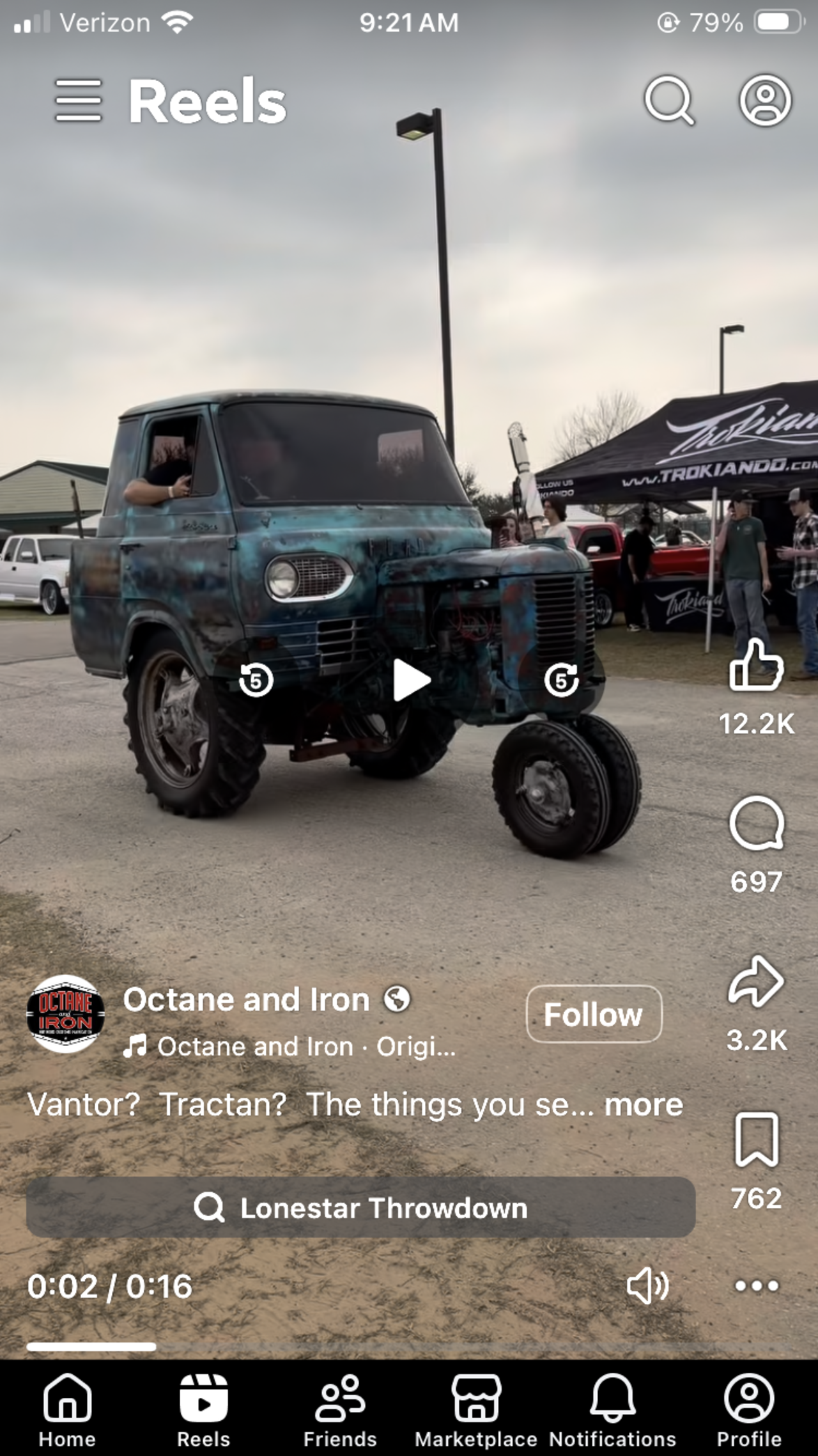Open the profile icon at top right
818x1456 pixels.
(x=765, y=100)
